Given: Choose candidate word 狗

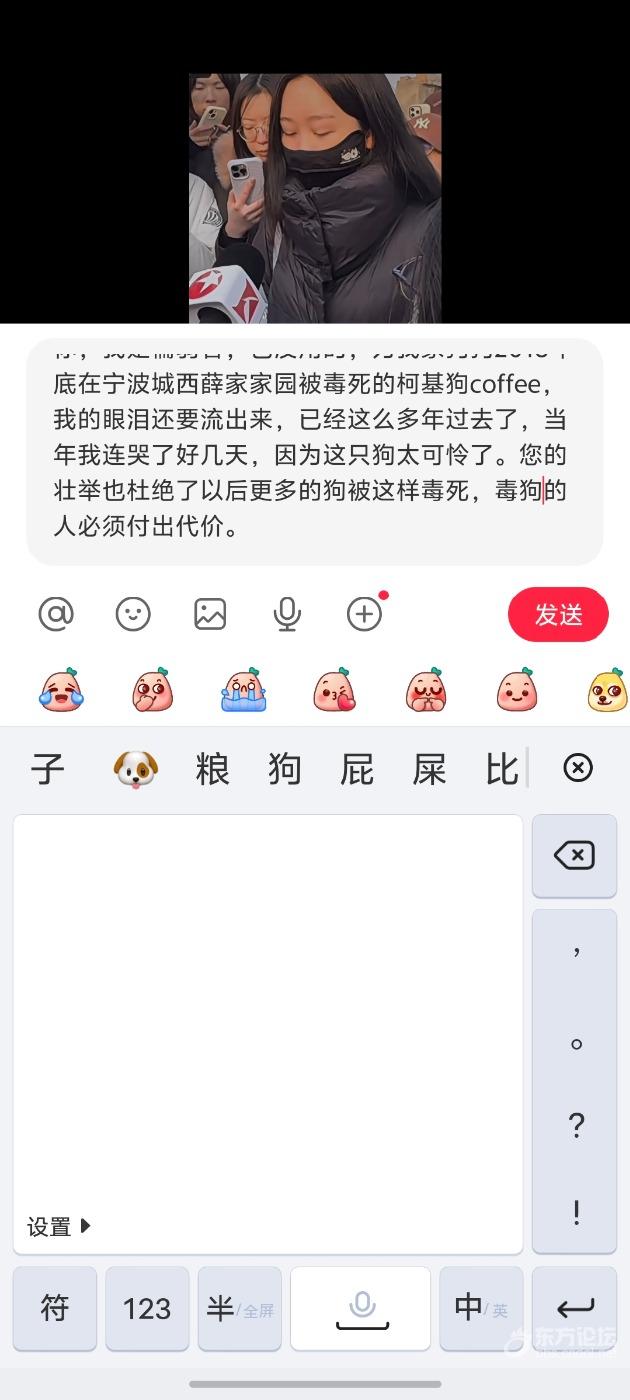Looking at the screenshot, I should coord(285,769).
